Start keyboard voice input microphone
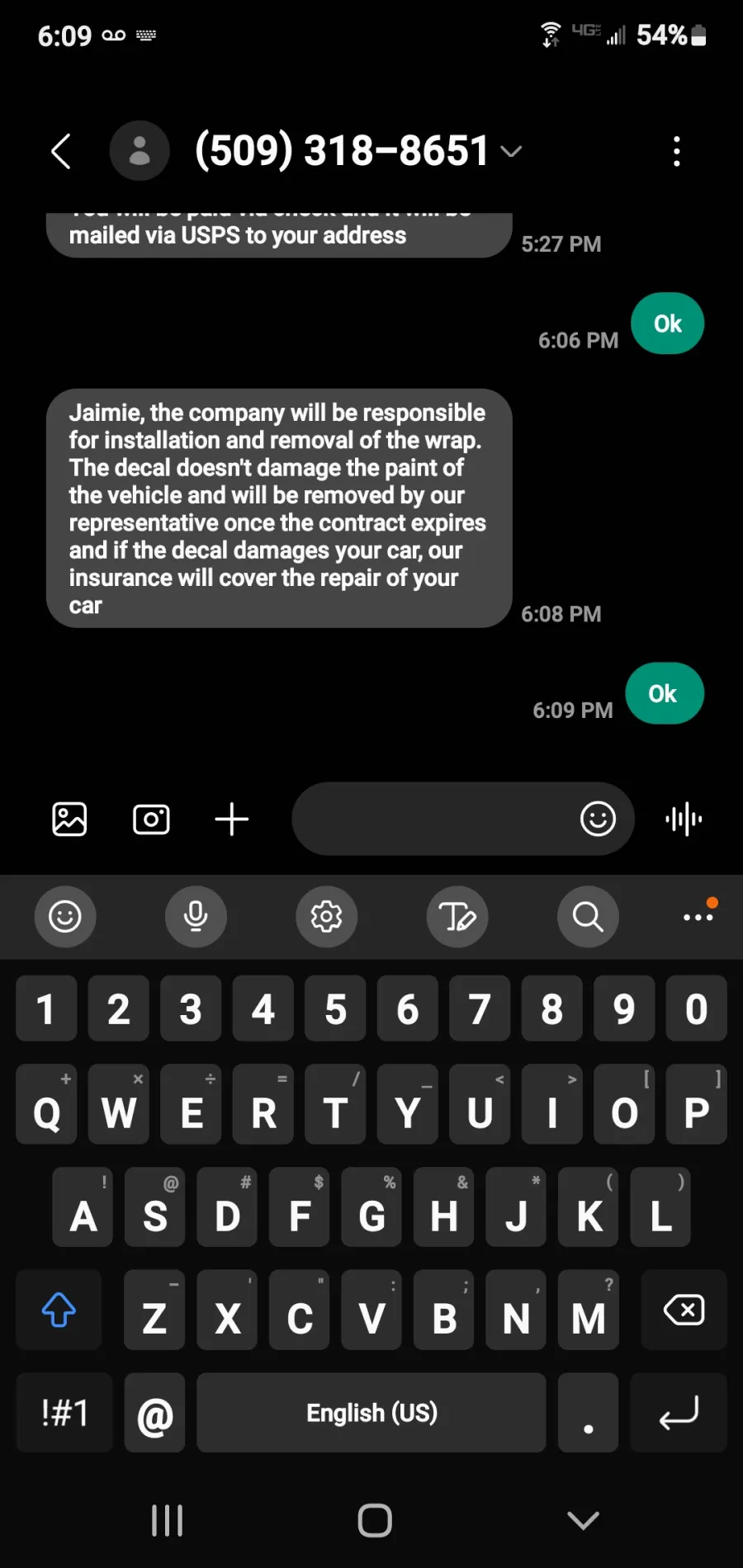 [196, 916]
